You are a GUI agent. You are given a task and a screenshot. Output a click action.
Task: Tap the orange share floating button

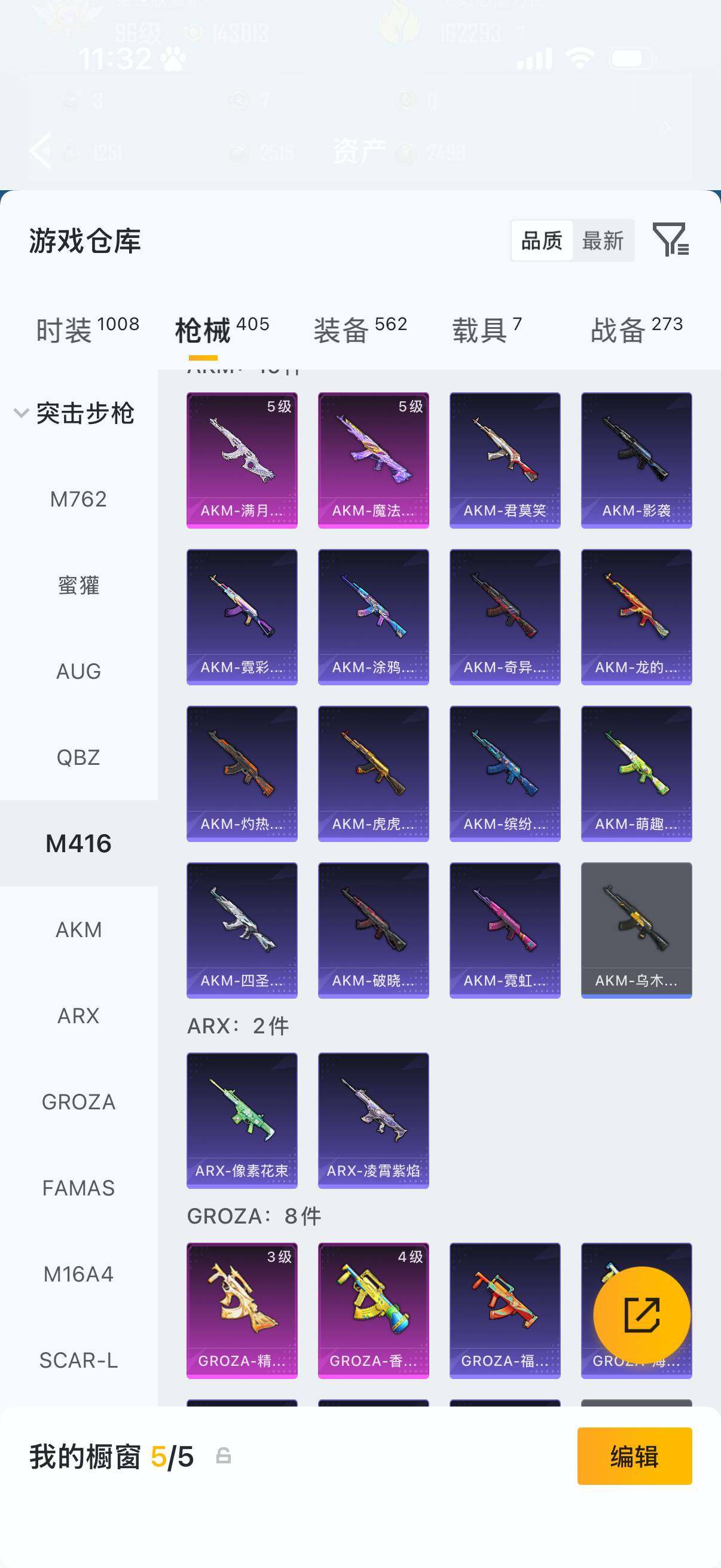(x=642, y=1316)
